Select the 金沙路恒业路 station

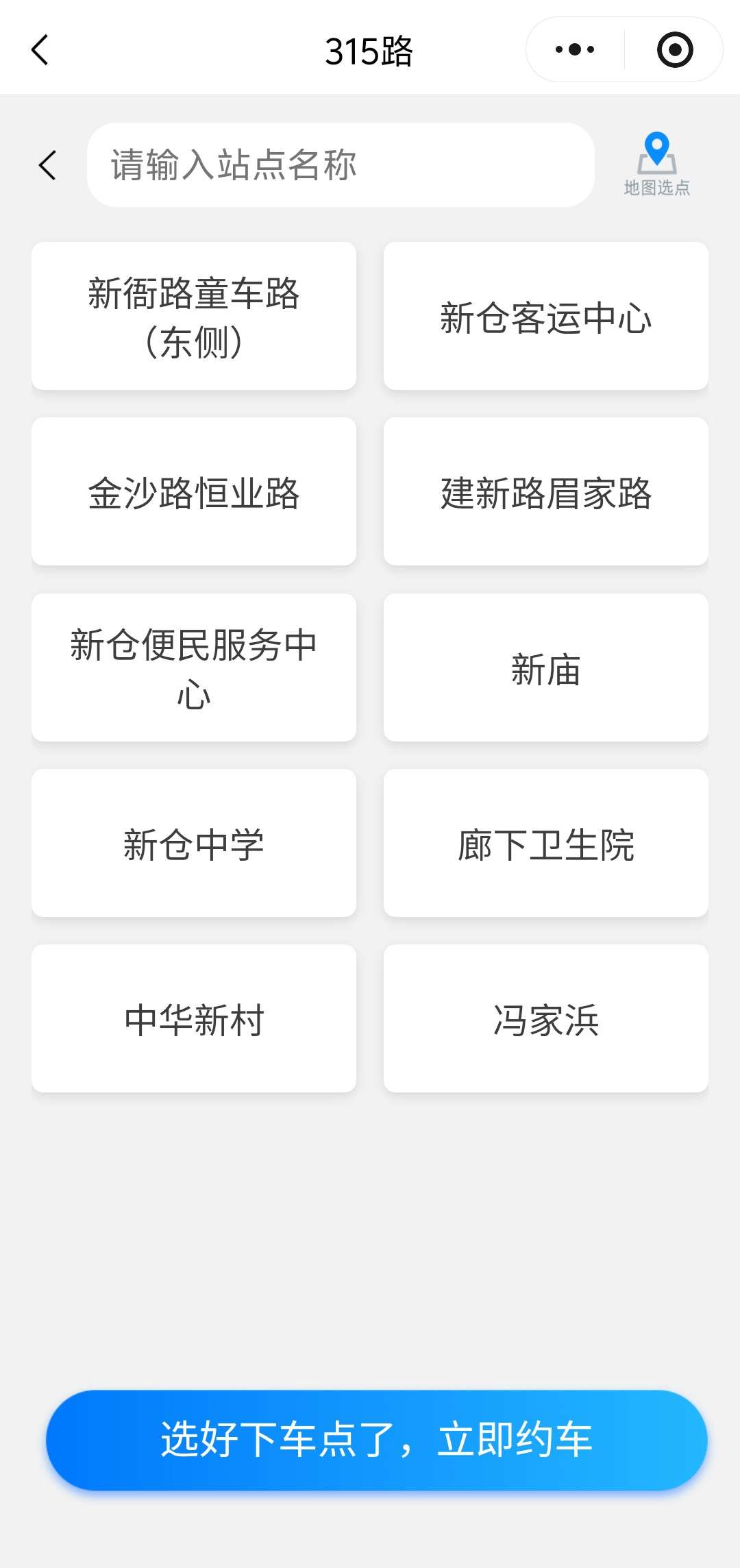pos(194,491)
